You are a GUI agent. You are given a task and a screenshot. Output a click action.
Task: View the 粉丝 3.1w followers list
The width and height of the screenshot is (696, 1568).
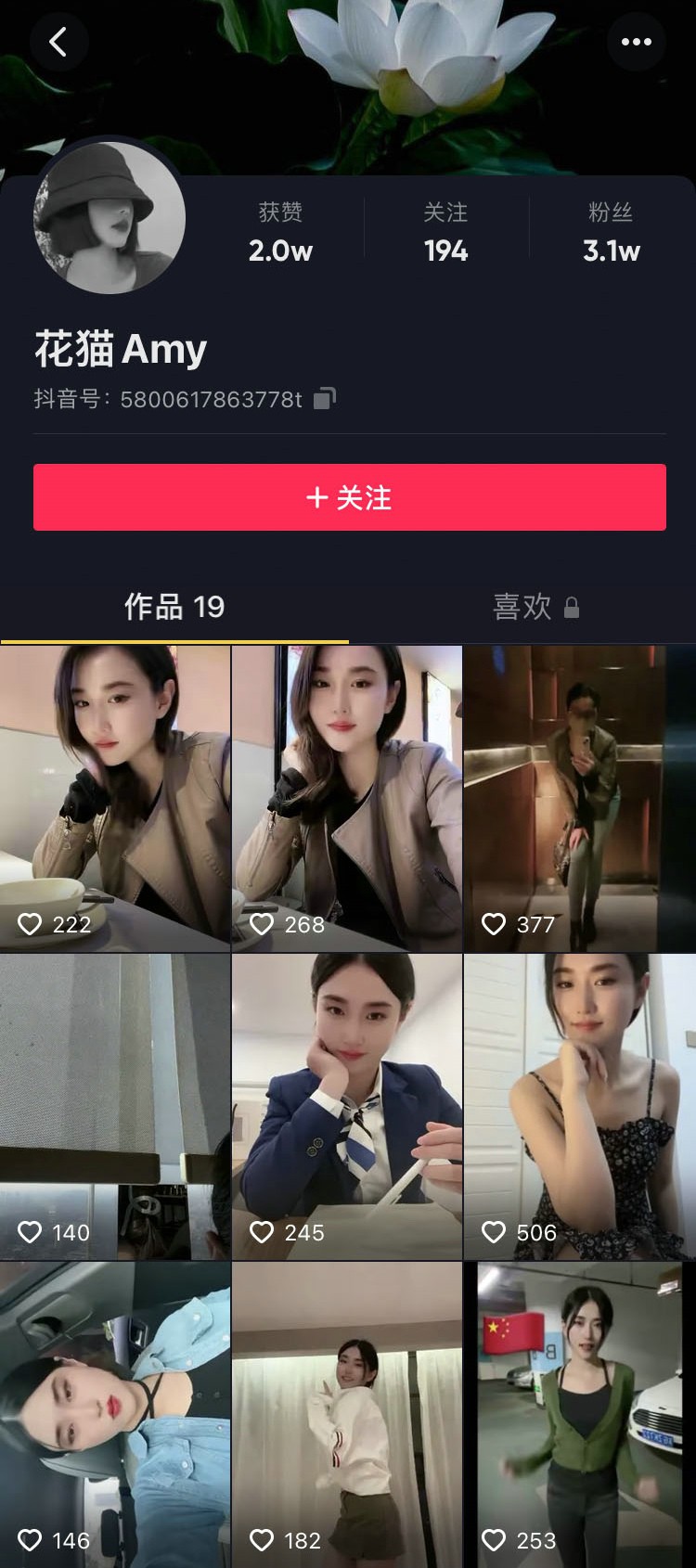611,232
